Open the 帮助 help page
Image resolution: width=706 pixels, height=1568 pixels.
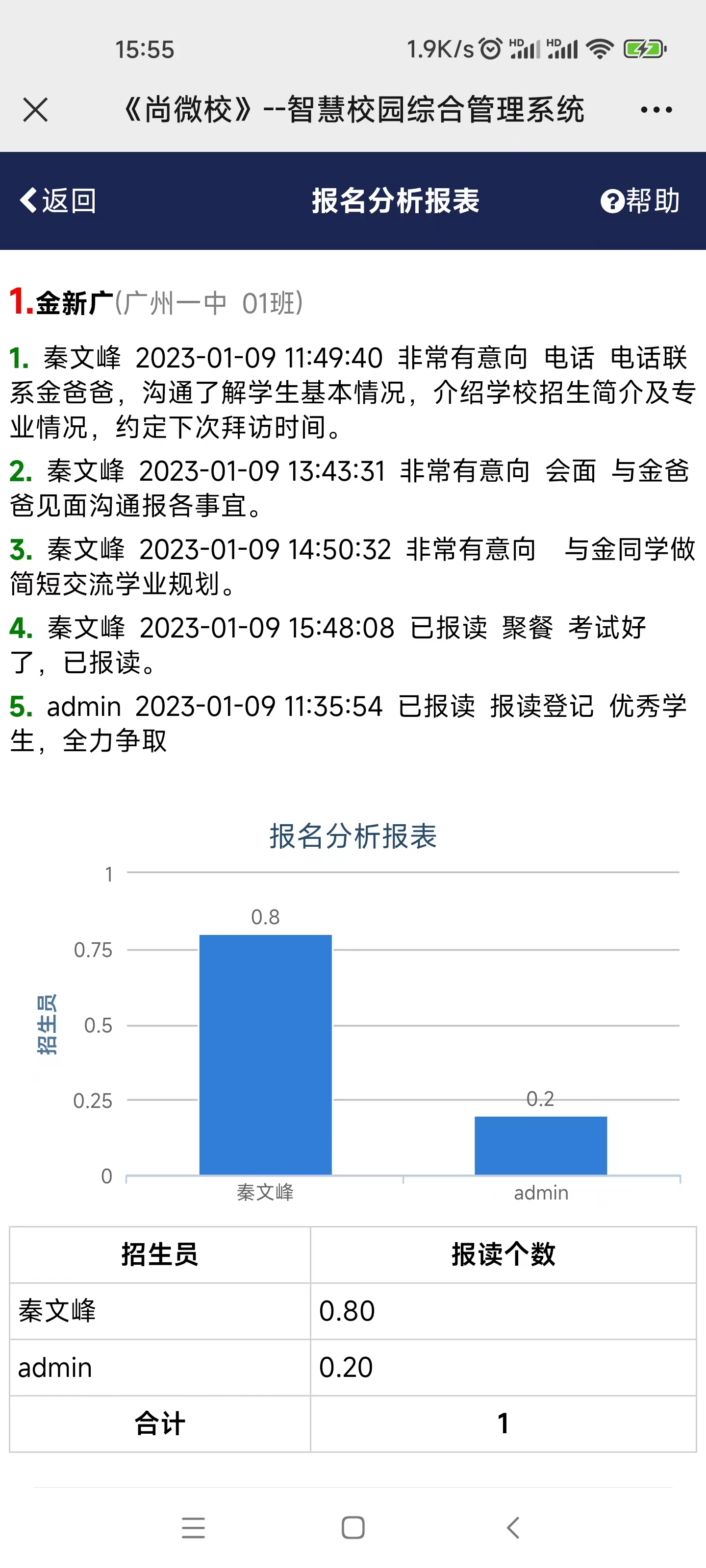coord(640,200)
